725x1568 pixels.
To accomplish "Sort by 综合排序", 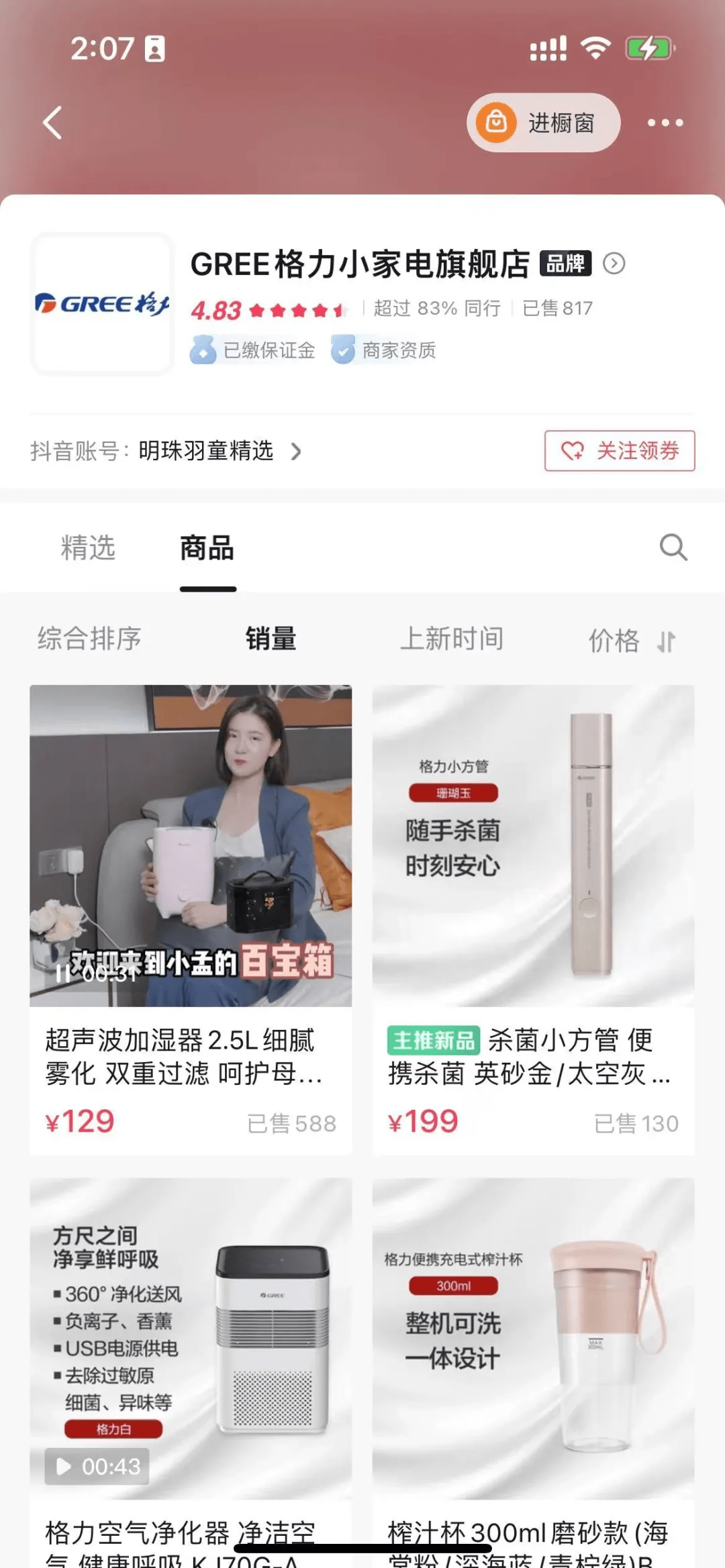I will 89,639.
